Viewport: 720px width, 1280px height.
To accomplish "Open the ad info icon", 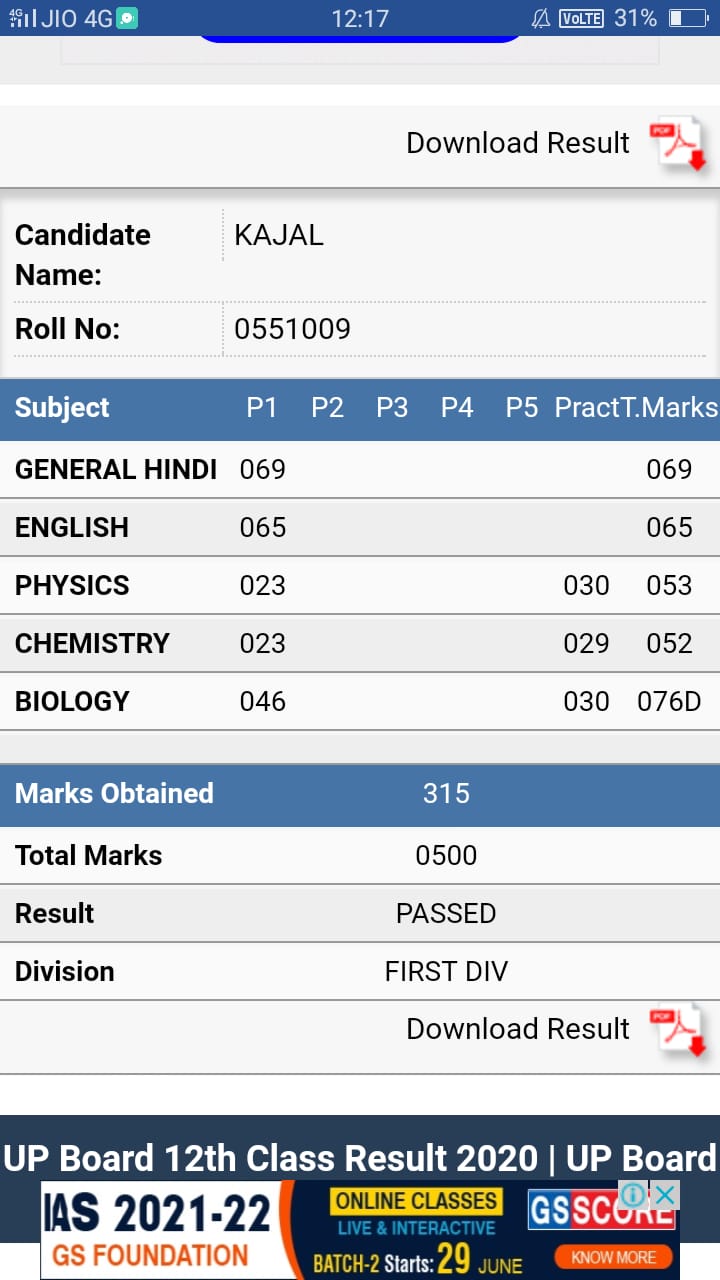I will tap(634, 1194).
